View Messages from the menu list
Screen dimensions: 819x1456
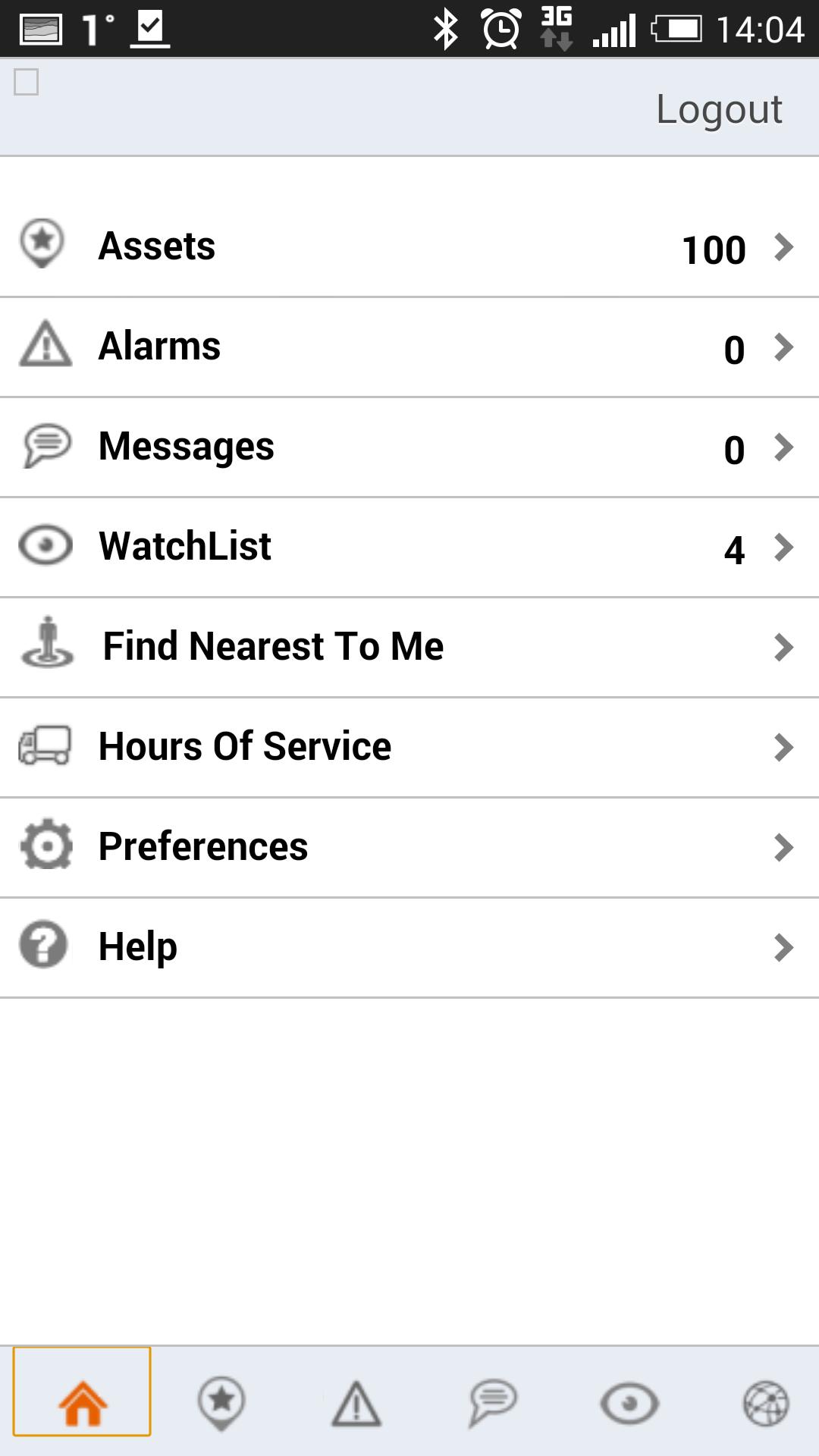coord(409,447)
